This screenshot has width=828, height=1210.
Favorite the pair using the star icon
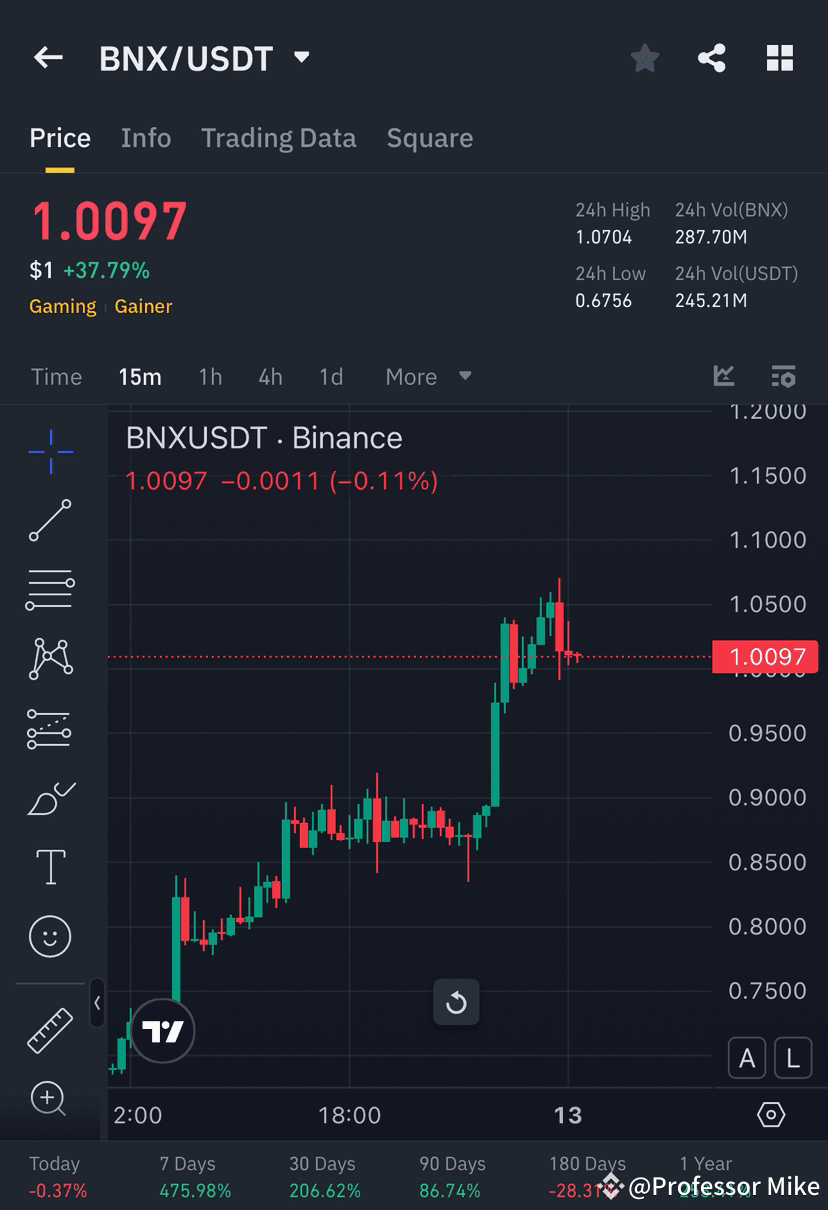click(x=644, y=57)
